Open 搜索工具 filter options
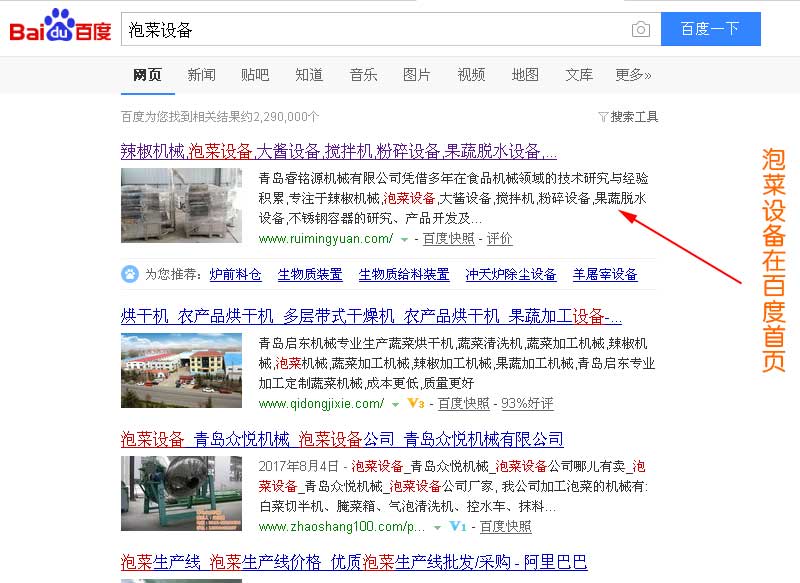 [628, 117]
